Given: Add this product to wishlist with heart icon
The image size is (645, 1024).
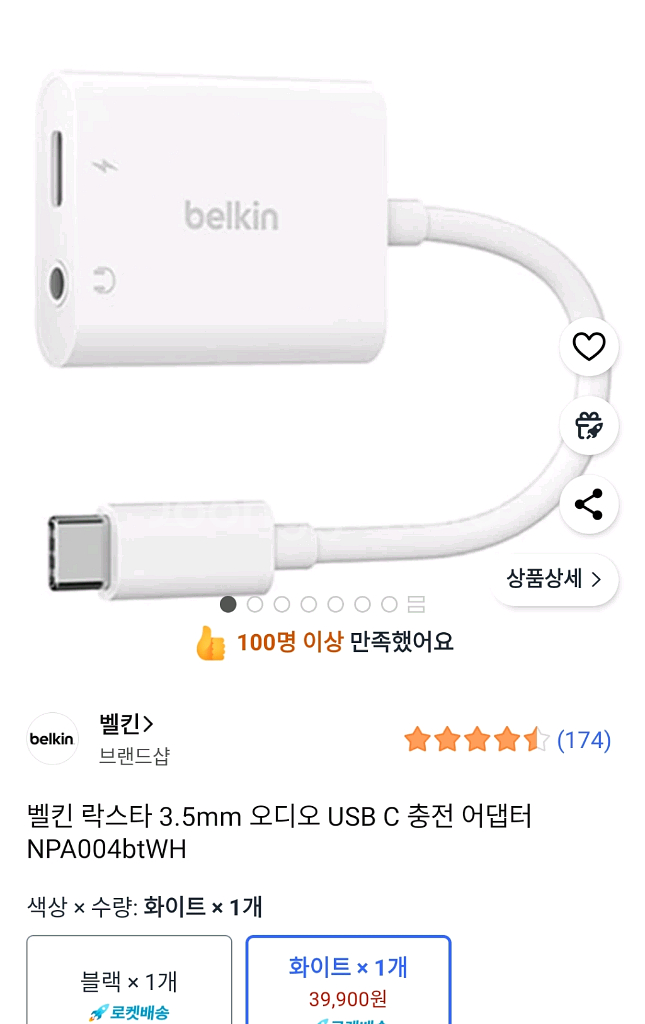Looking at the screenshot, I should (x=588, y=347).
